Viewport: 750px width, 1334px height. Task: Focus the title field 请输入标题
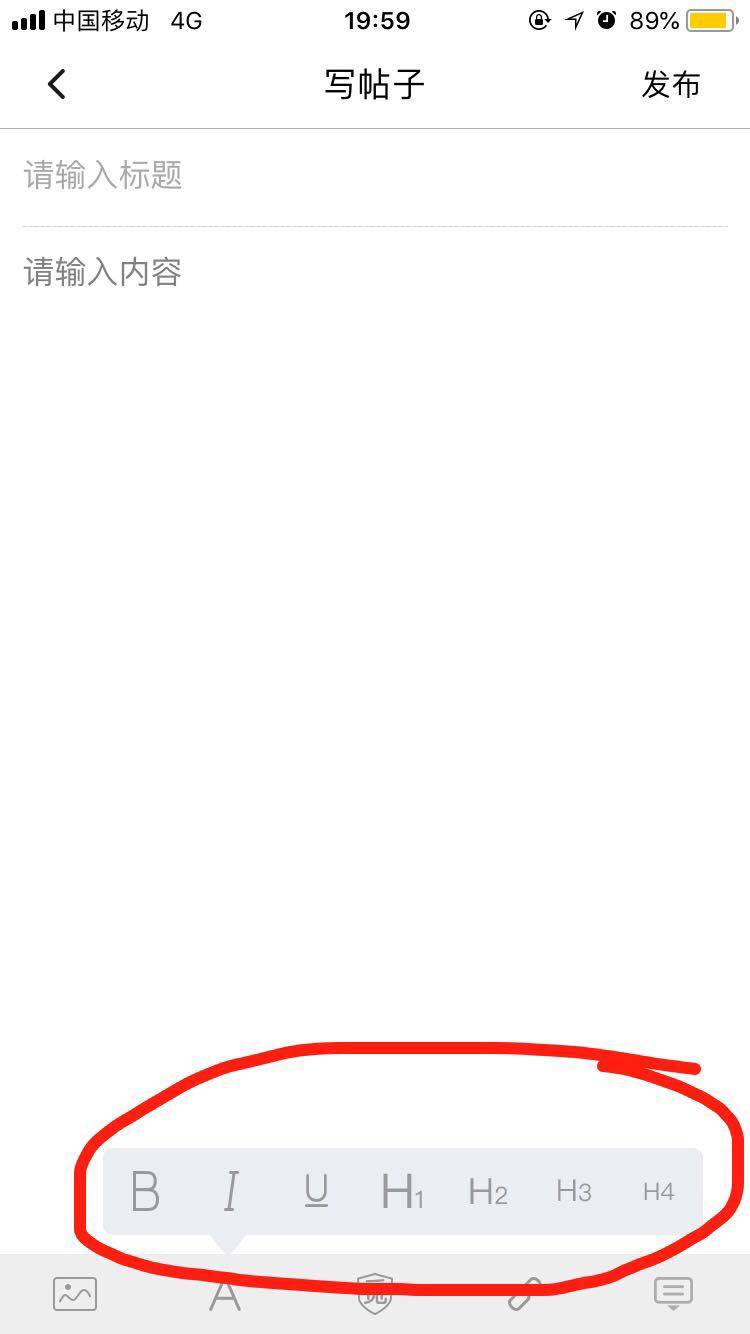tap(374, 176)
